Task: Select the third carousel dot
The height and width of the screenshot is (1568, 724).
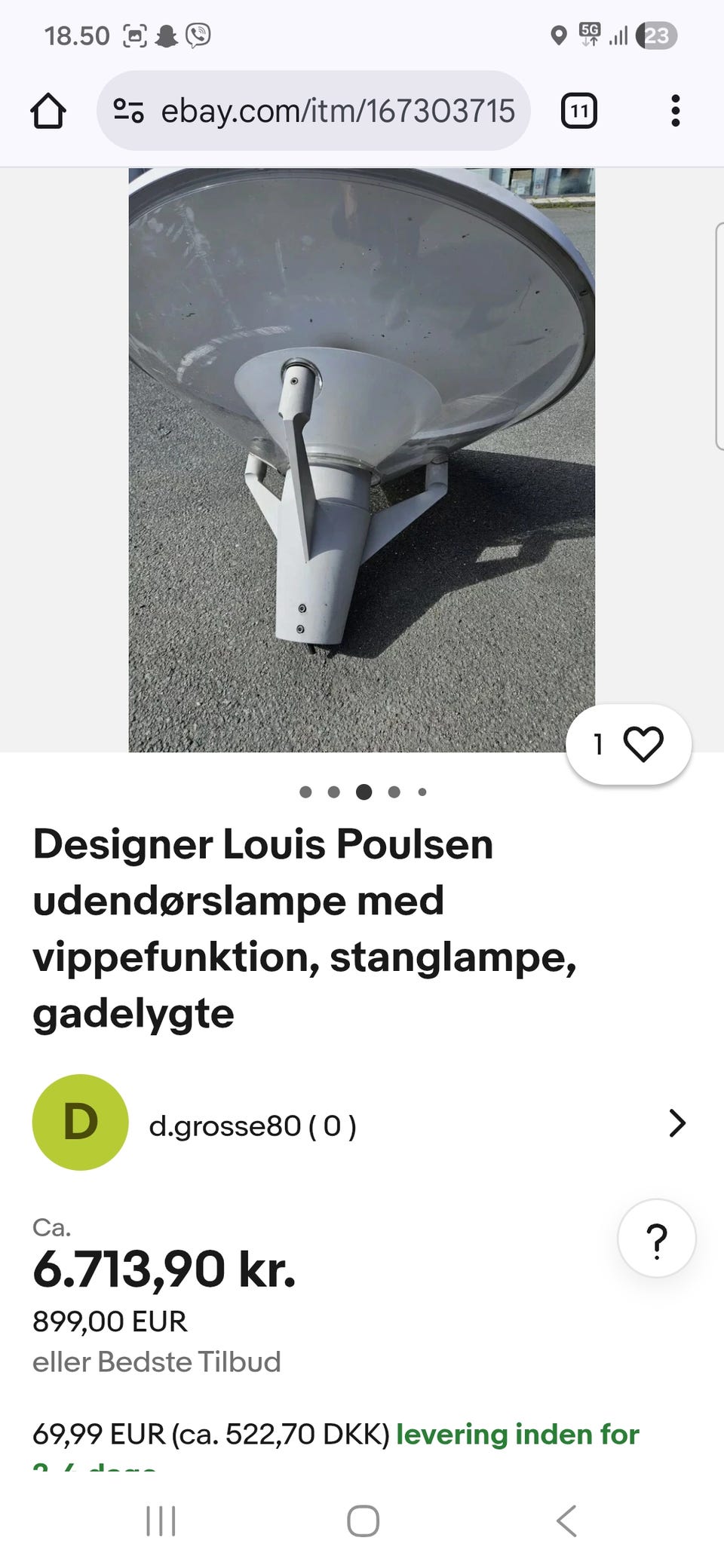Action: 364,792
